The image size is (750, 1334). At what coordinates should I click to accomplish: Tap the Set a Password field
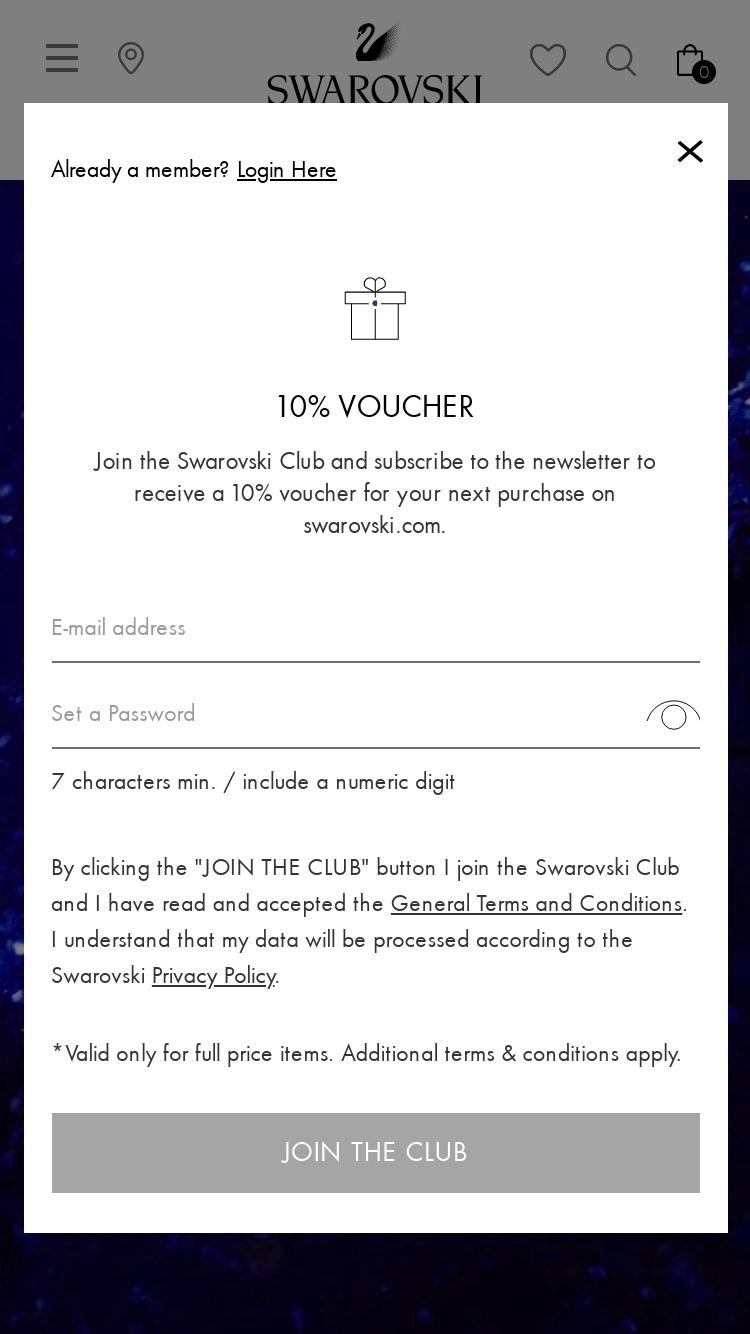tap(343, 714)
